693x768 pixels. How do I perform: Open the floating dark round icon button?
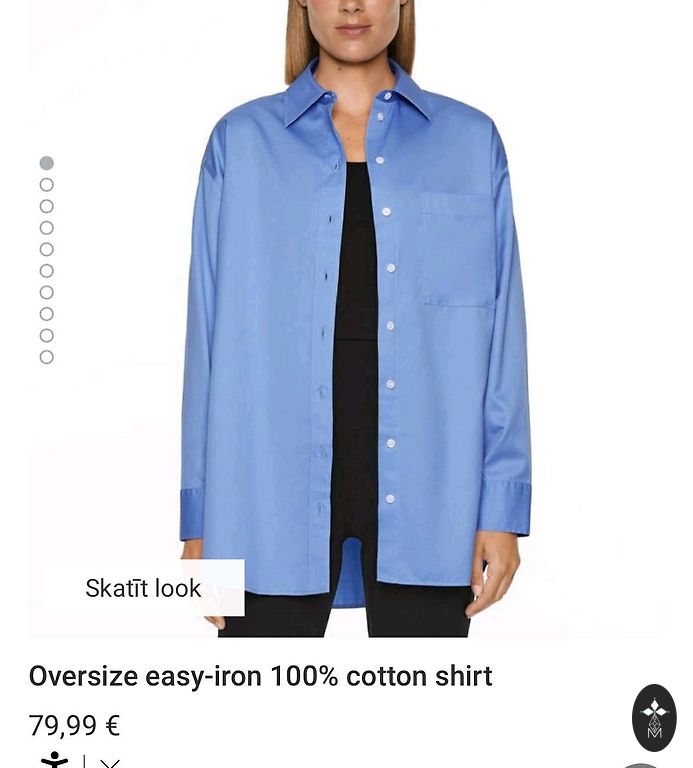654,717
